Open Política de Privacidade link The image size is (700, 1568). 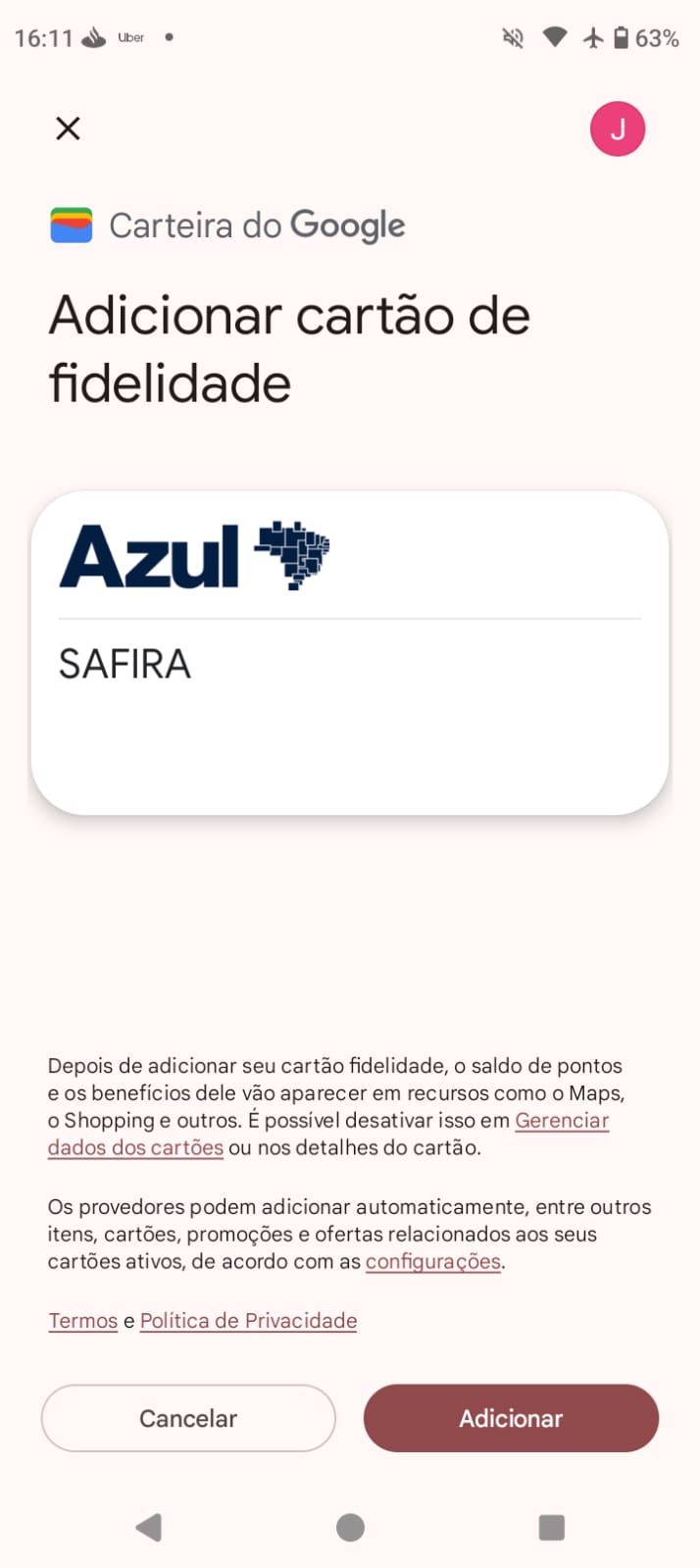pos(248,1321)
